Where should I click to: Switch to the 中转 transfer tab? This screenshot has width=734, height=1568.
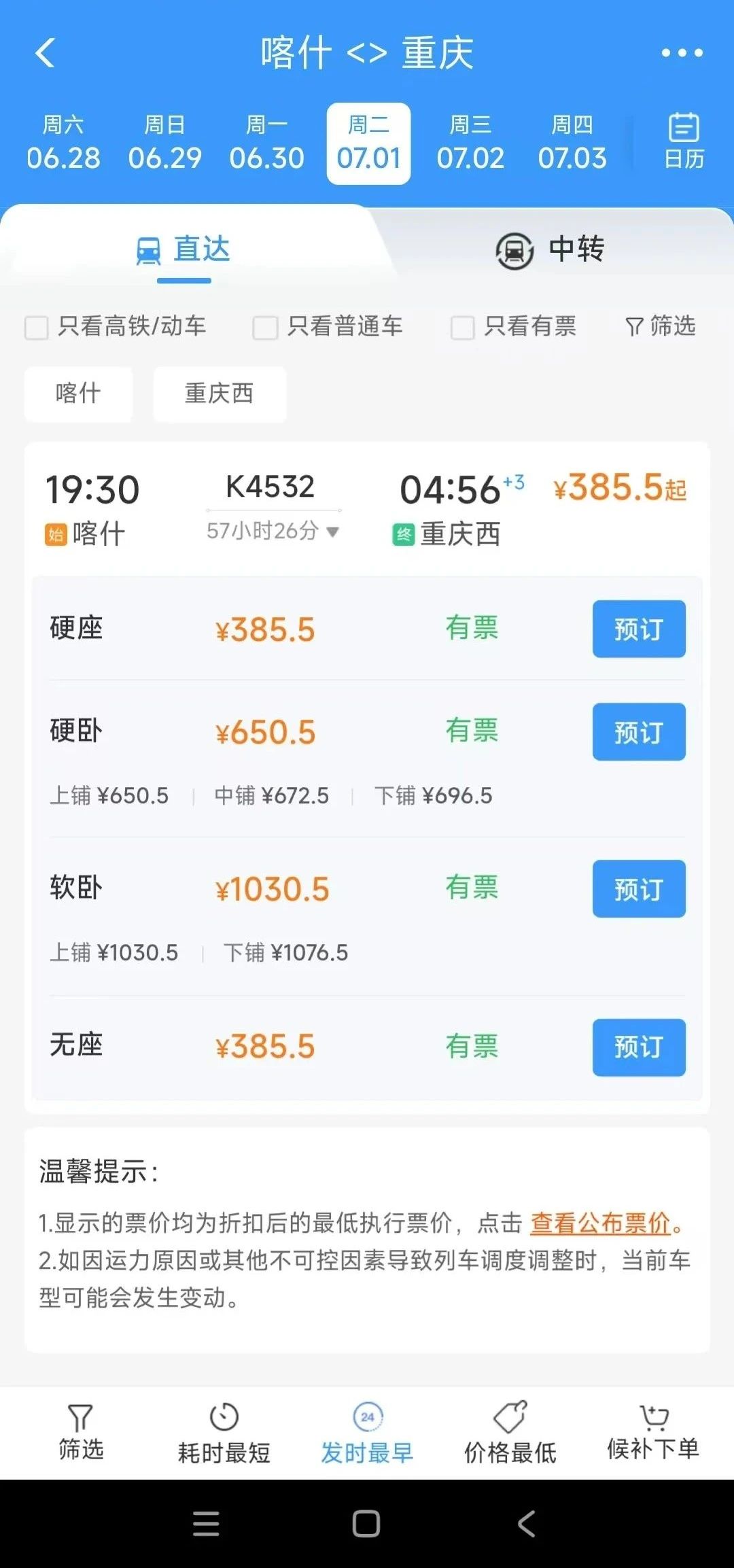pyautogui.click(x=549, y=249)
